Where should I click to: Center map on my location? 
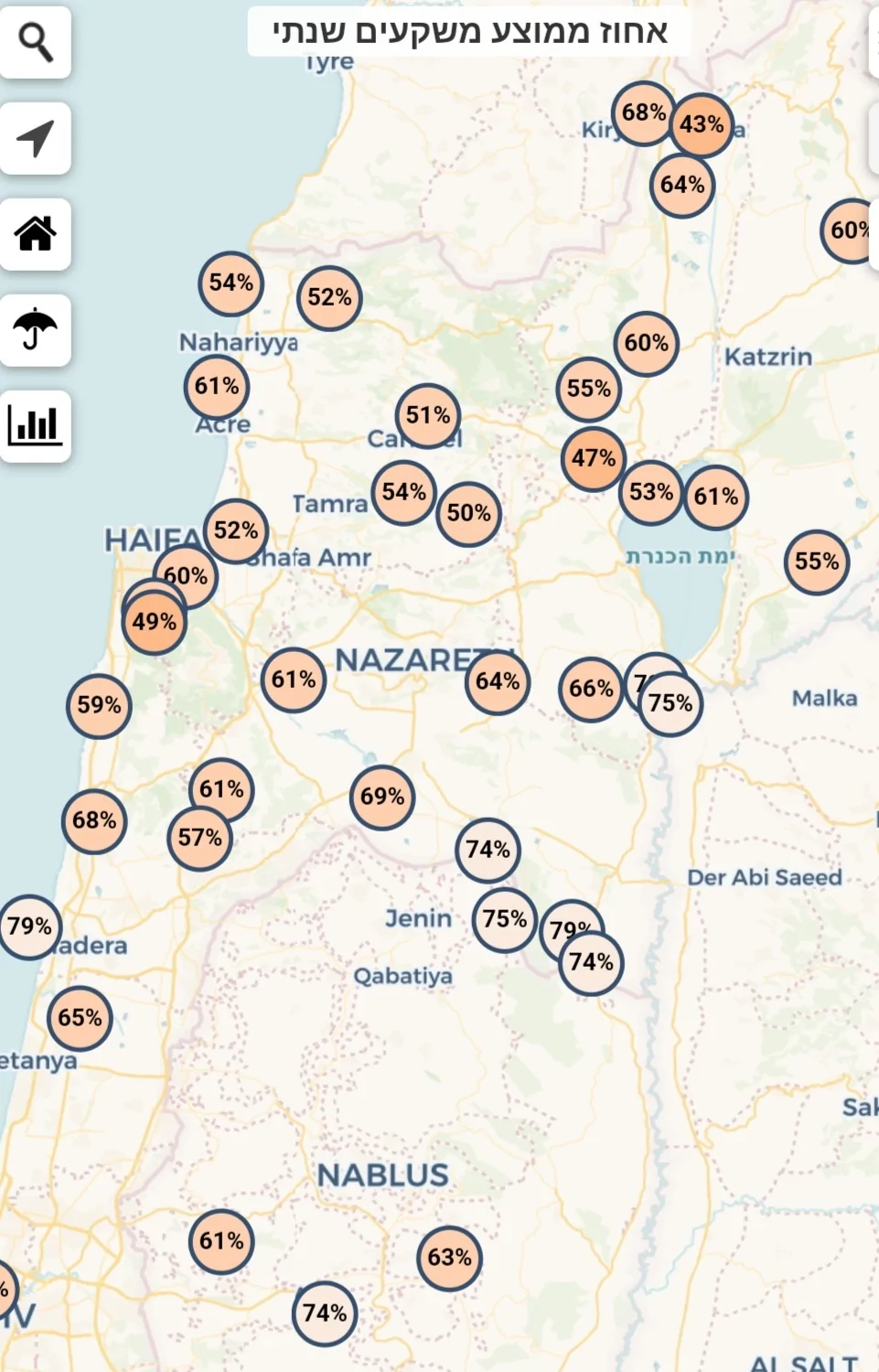pyautogui.click(x=36, y=138)
